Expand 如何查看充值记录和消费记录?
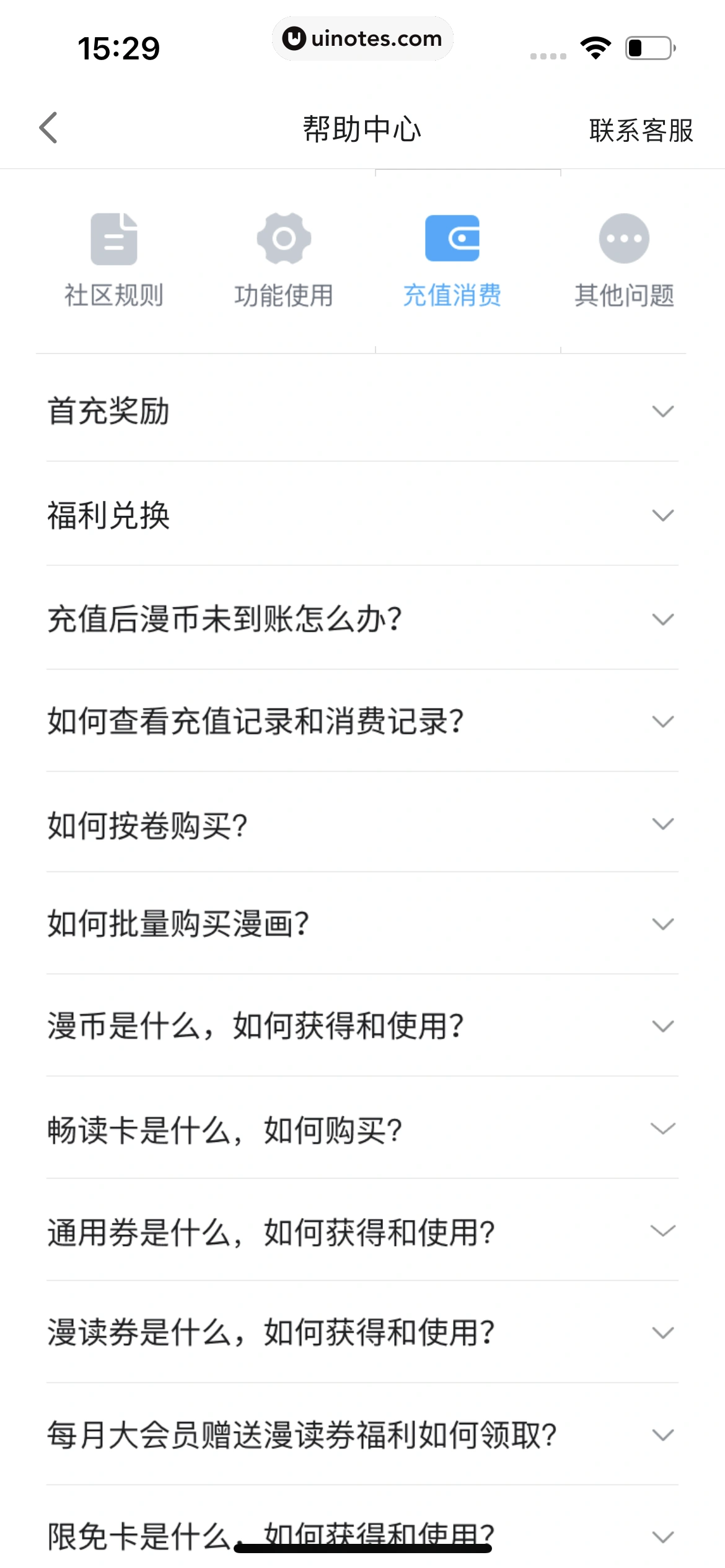Viewport: 725px width, 1568px height. click(362, 721)
